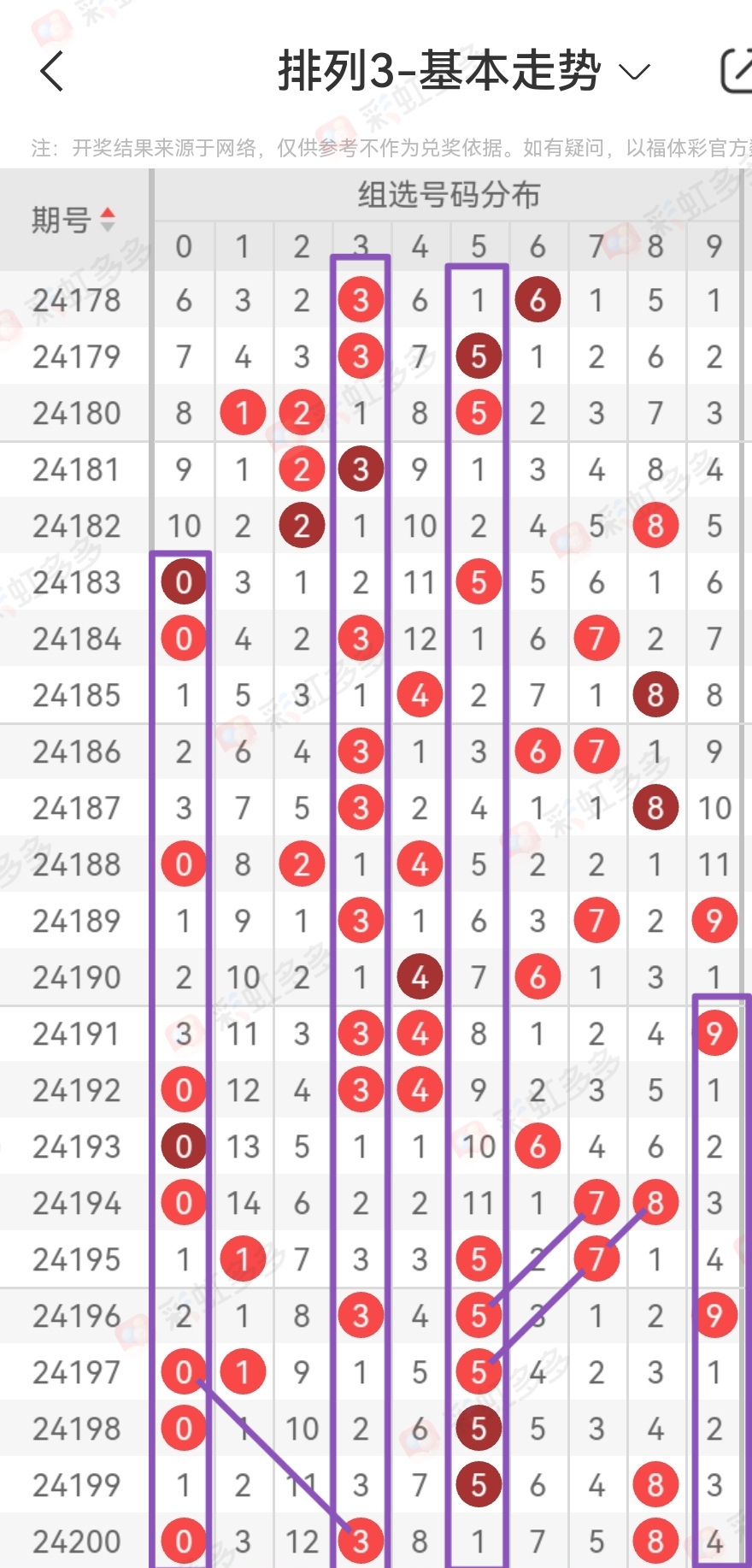
Task: Expand the 排列3-基本走势 chart dropdown
Action: coord(633,72)
